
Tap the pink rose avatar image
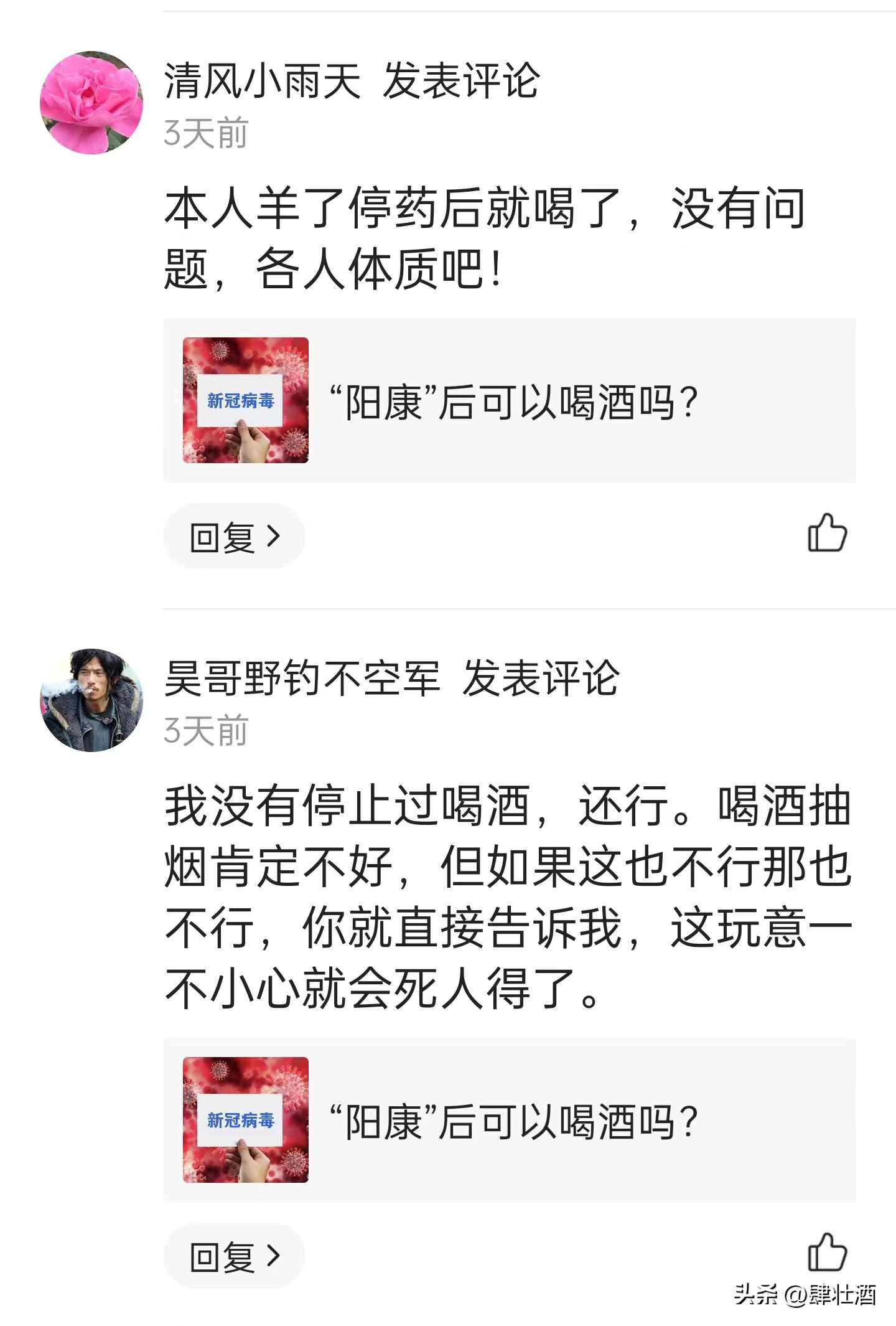click(x=93, y=96)
